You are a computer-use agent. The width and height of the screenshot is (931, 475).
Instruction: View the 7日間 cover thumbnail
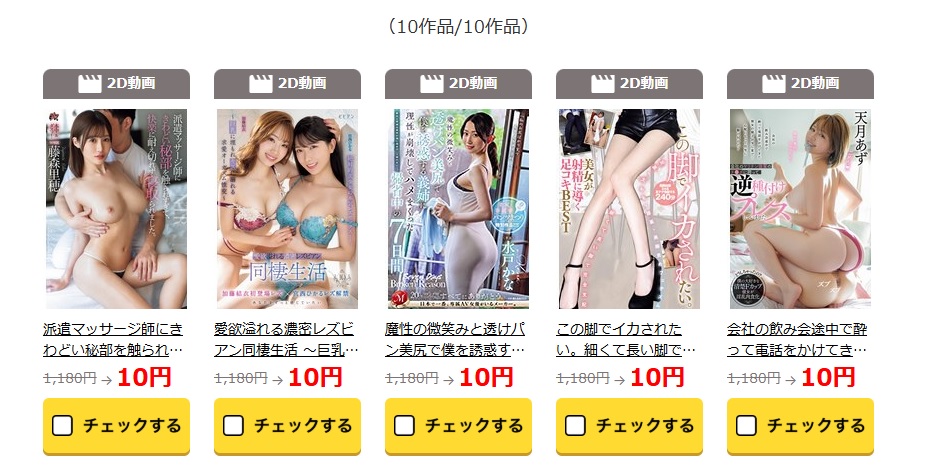[x=458, y=208]
